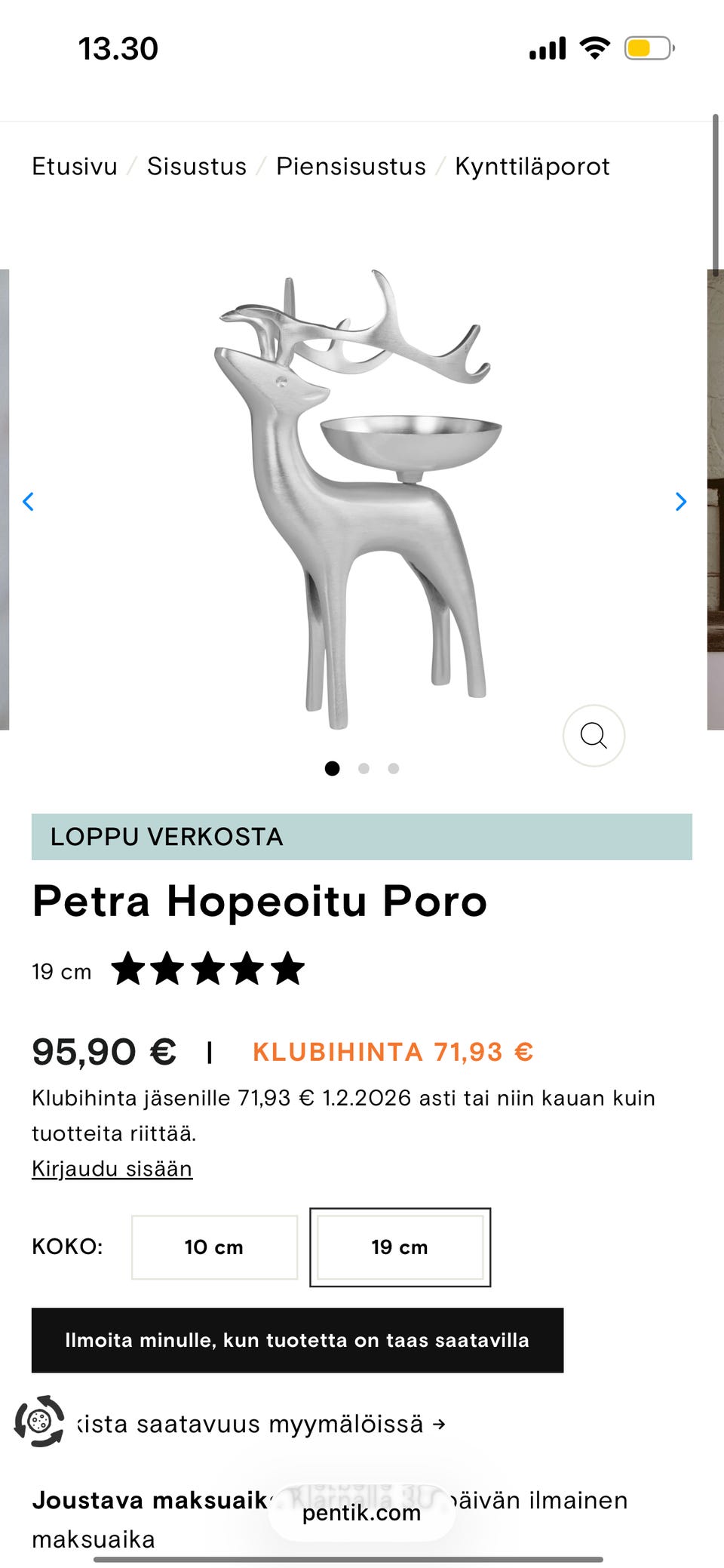Select the 19 cm size option

(400, 1247)
